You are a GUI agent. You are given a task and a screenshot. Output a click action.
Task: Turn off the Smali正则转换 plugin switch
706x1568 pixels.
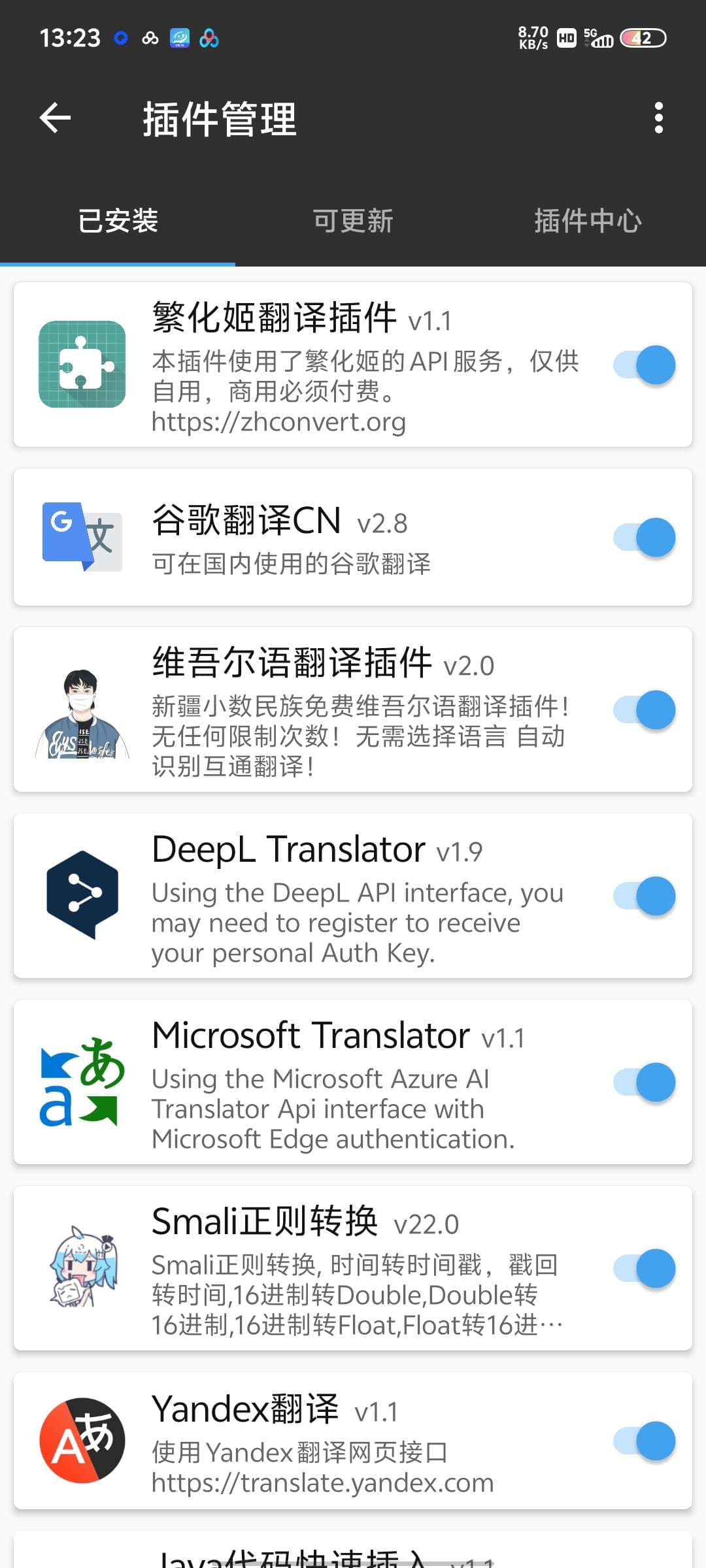644,1268
